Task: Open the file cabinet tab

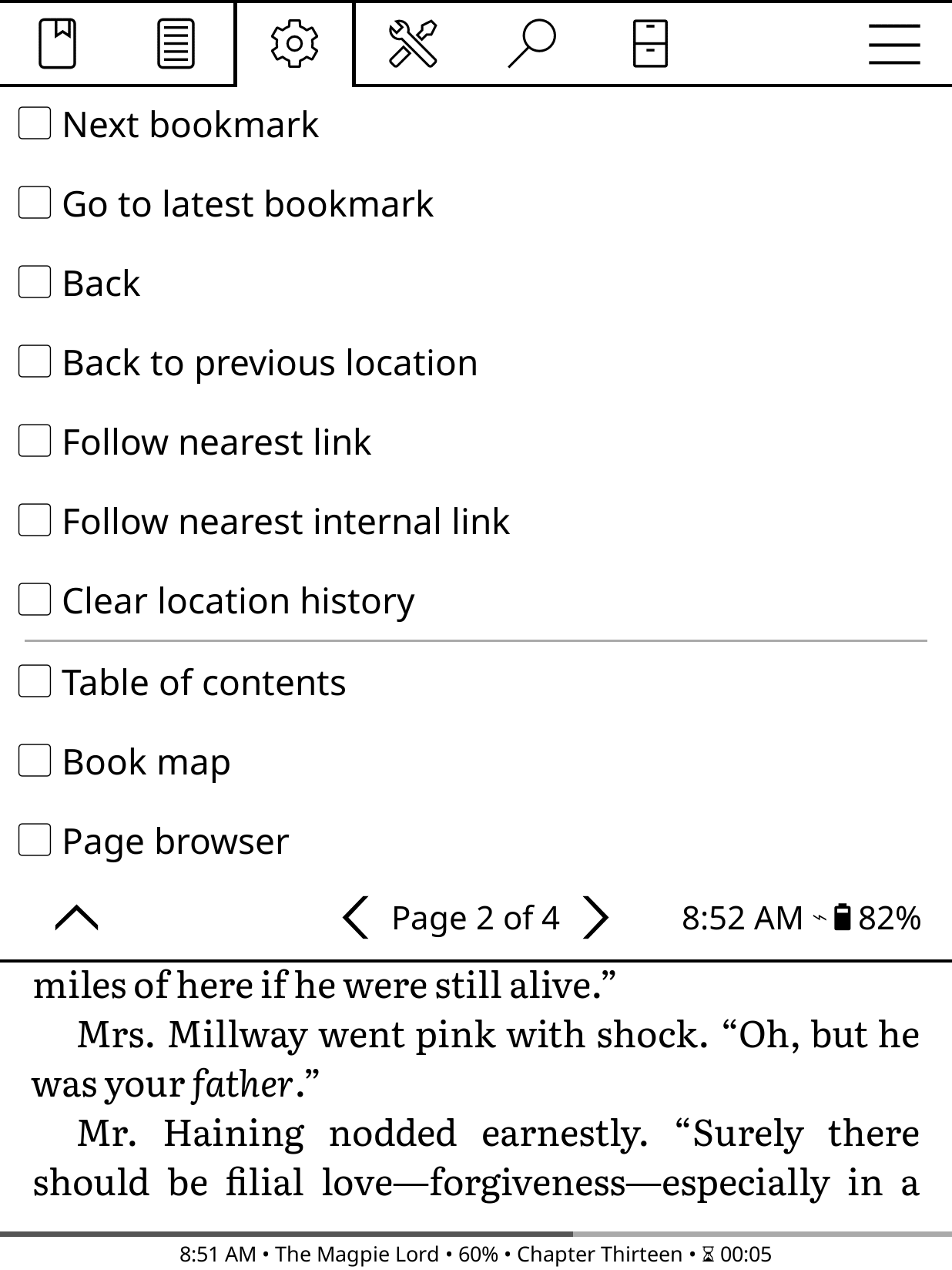Action: coord(649,44)
